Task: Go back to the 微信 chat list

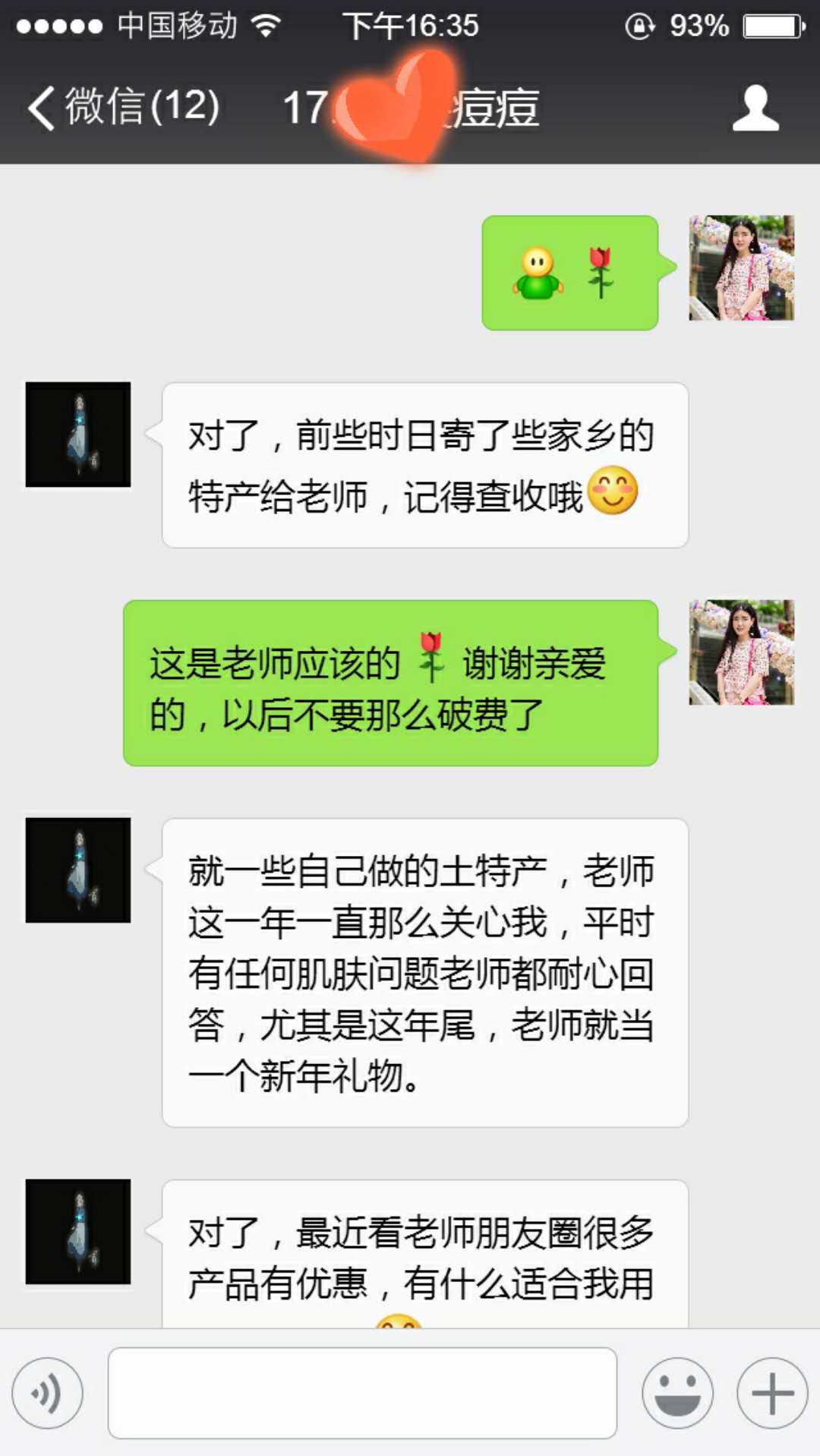Action: 121,106
